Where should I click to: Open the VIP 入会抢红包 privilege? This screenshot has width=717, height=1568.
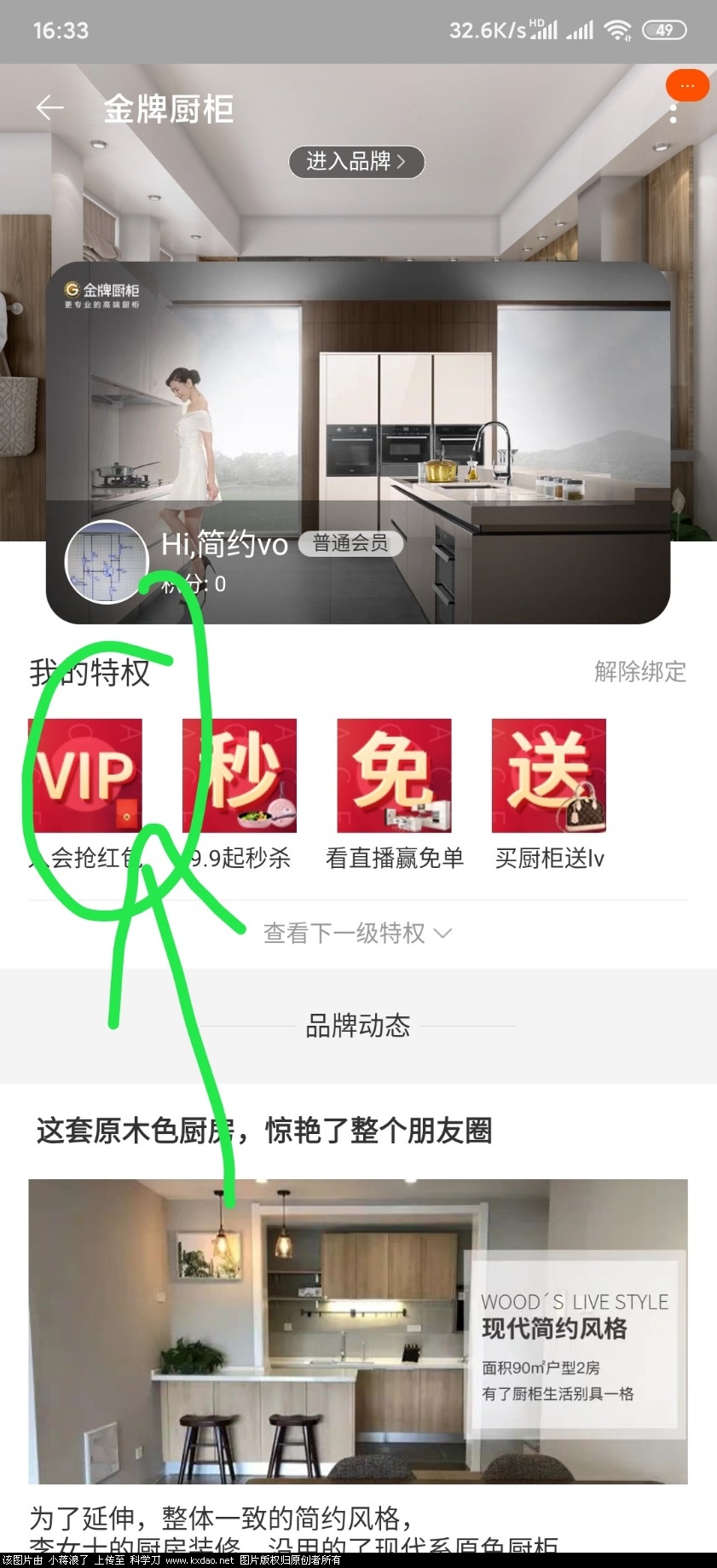[x=85, y=776]
